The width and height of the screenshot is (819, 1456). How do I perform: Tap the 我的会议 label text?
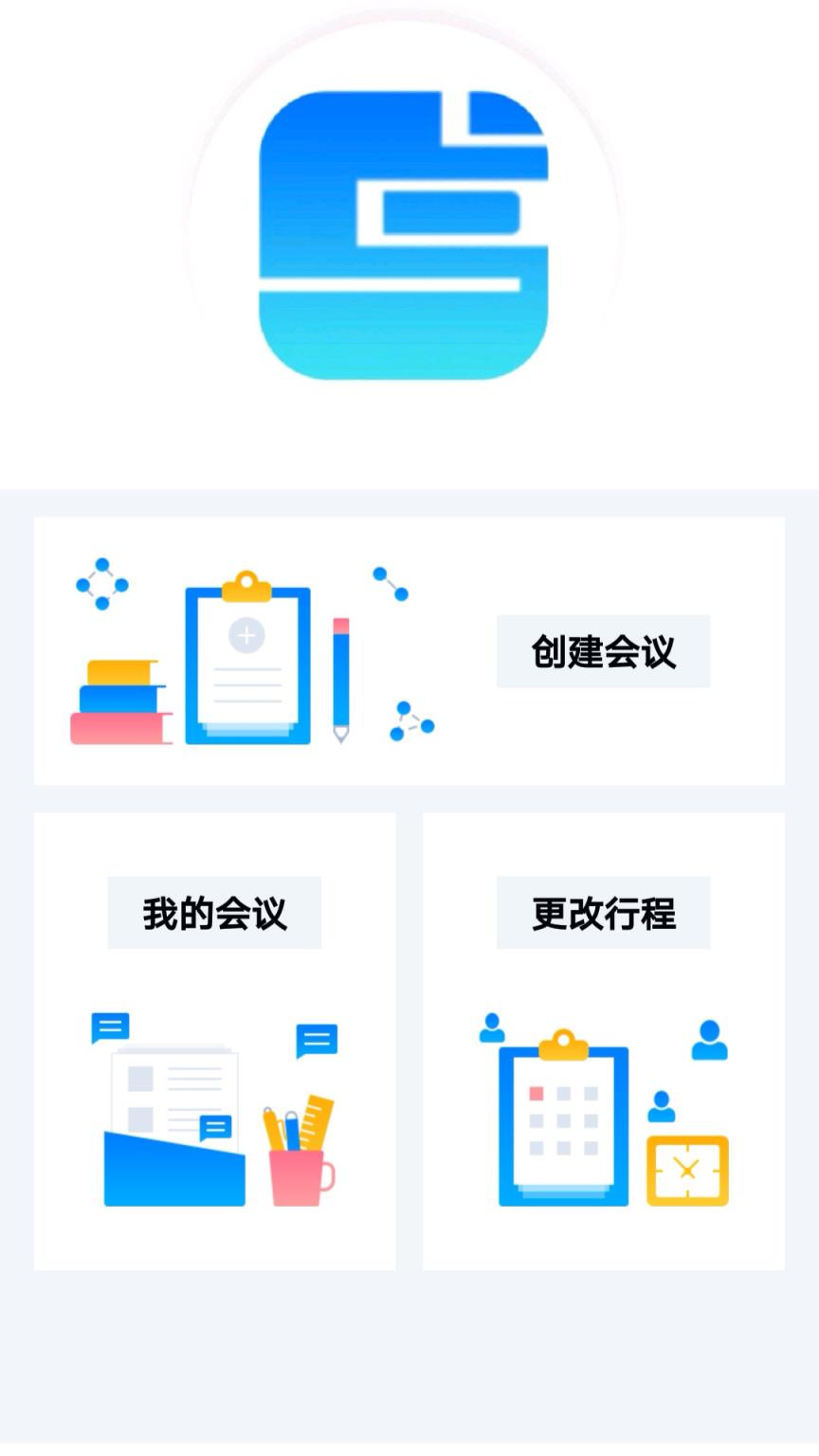[x=214, y=911]
